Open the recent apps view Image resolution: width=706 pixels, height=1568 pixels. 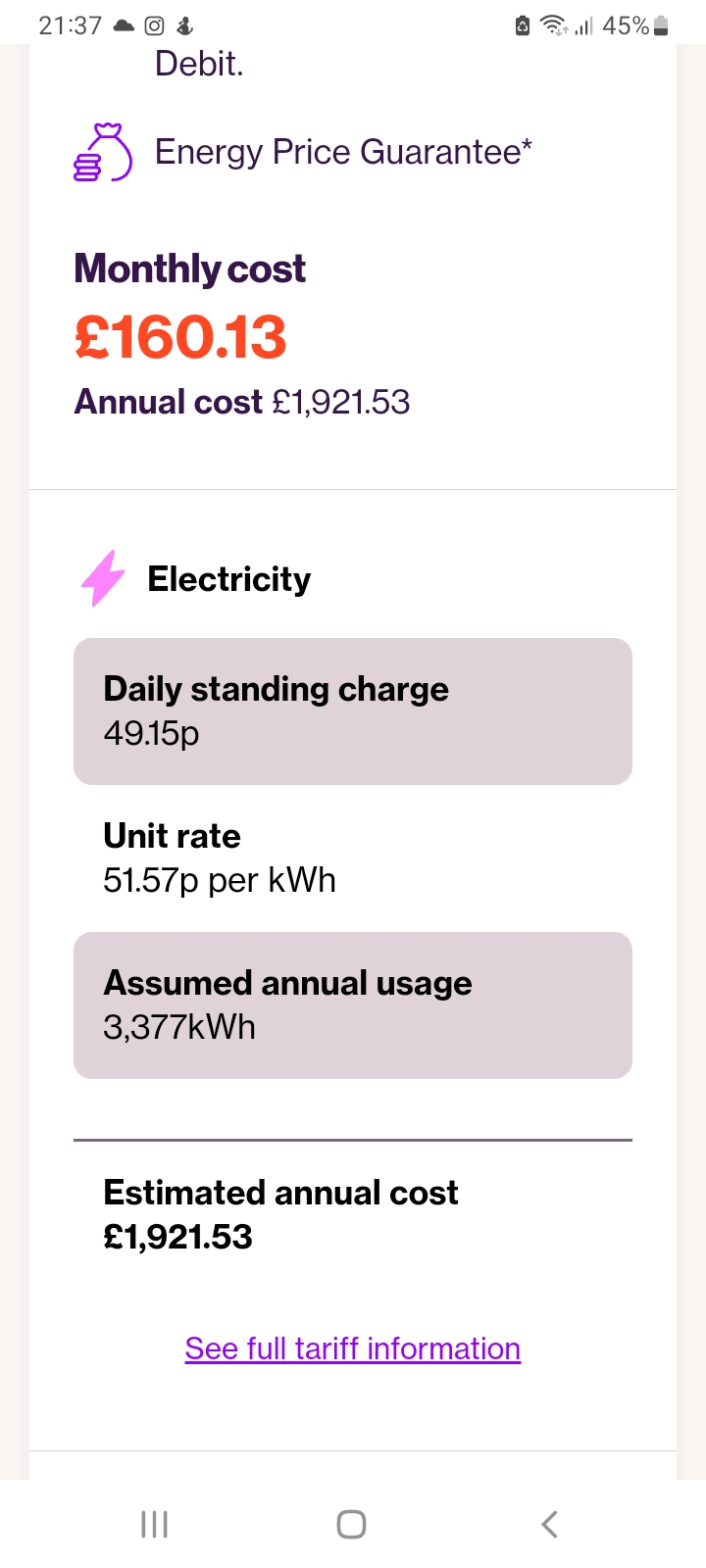click(x=155, y=1524)
